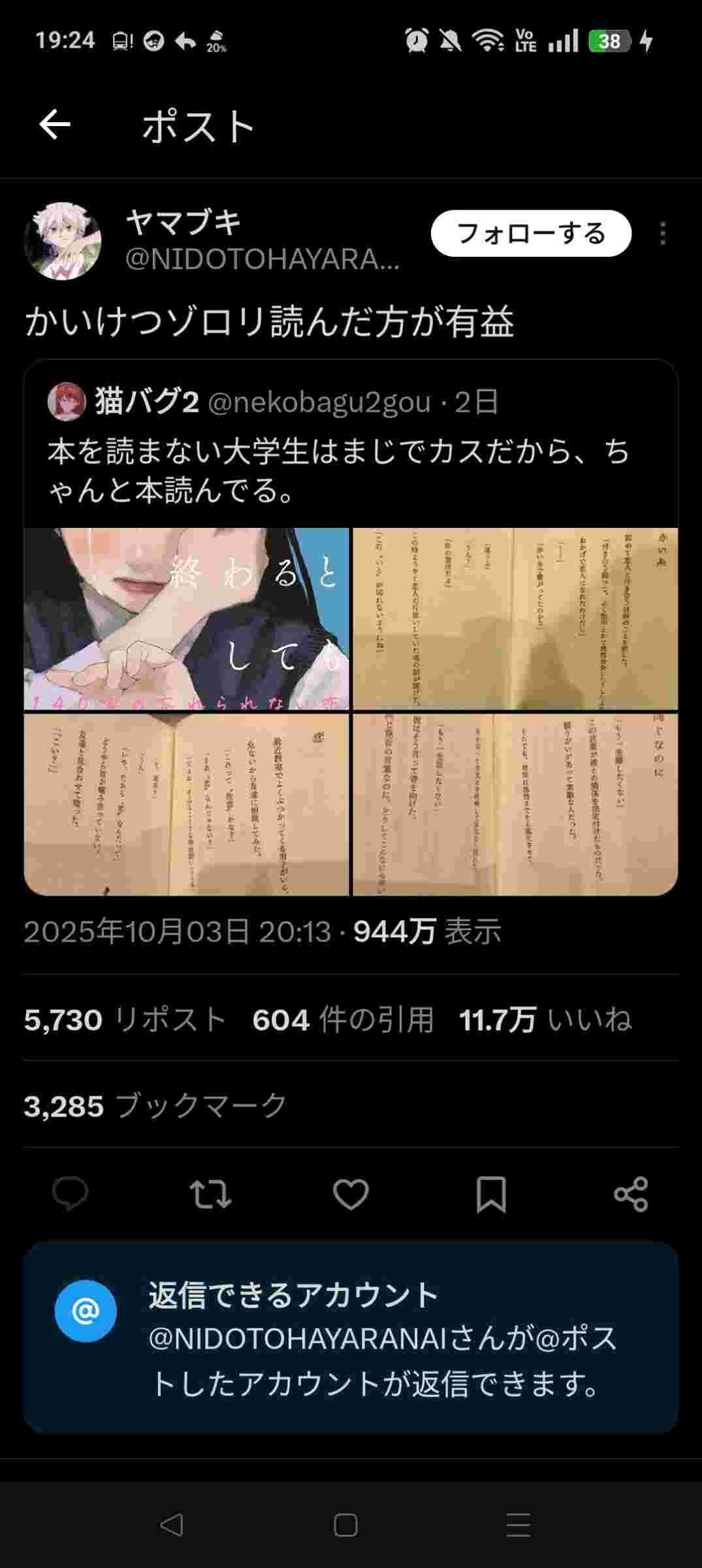Tap the system back navigation button
Viewport: 702px width, 1568px height.
[171, 1526]
